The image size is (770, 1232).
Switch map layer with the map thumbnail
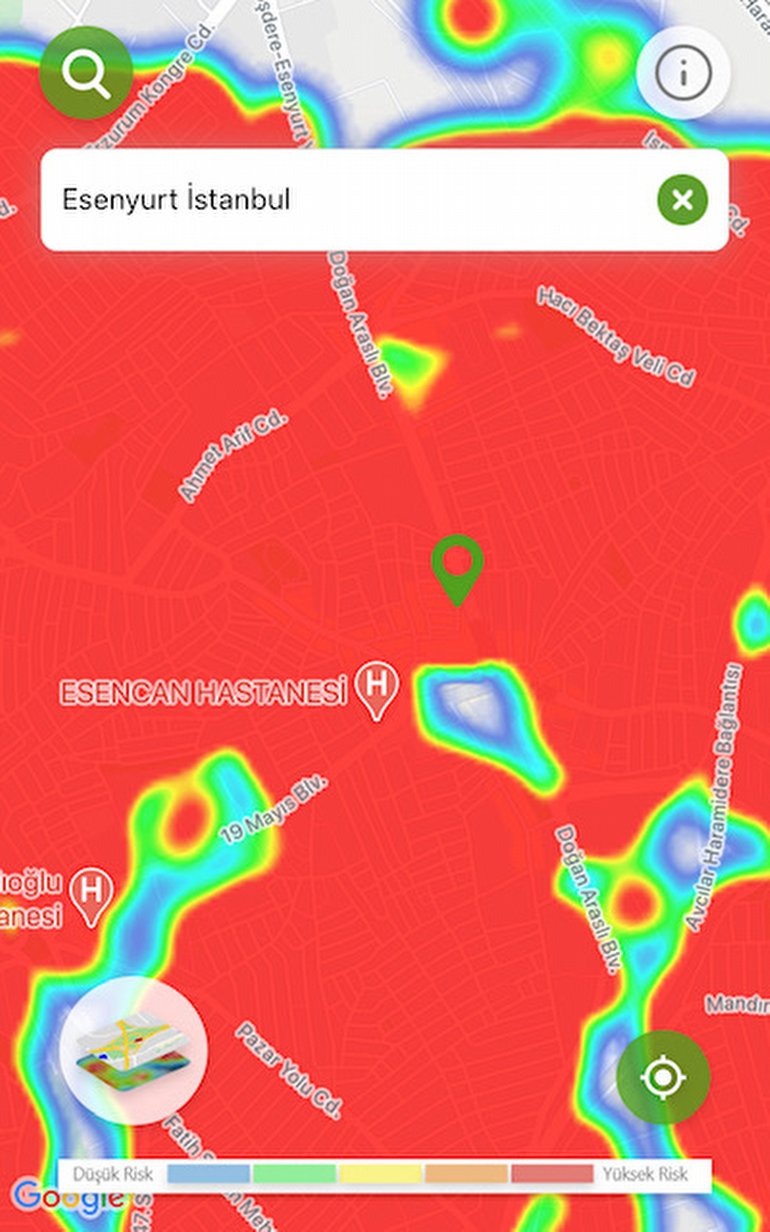pos(134,1050)
